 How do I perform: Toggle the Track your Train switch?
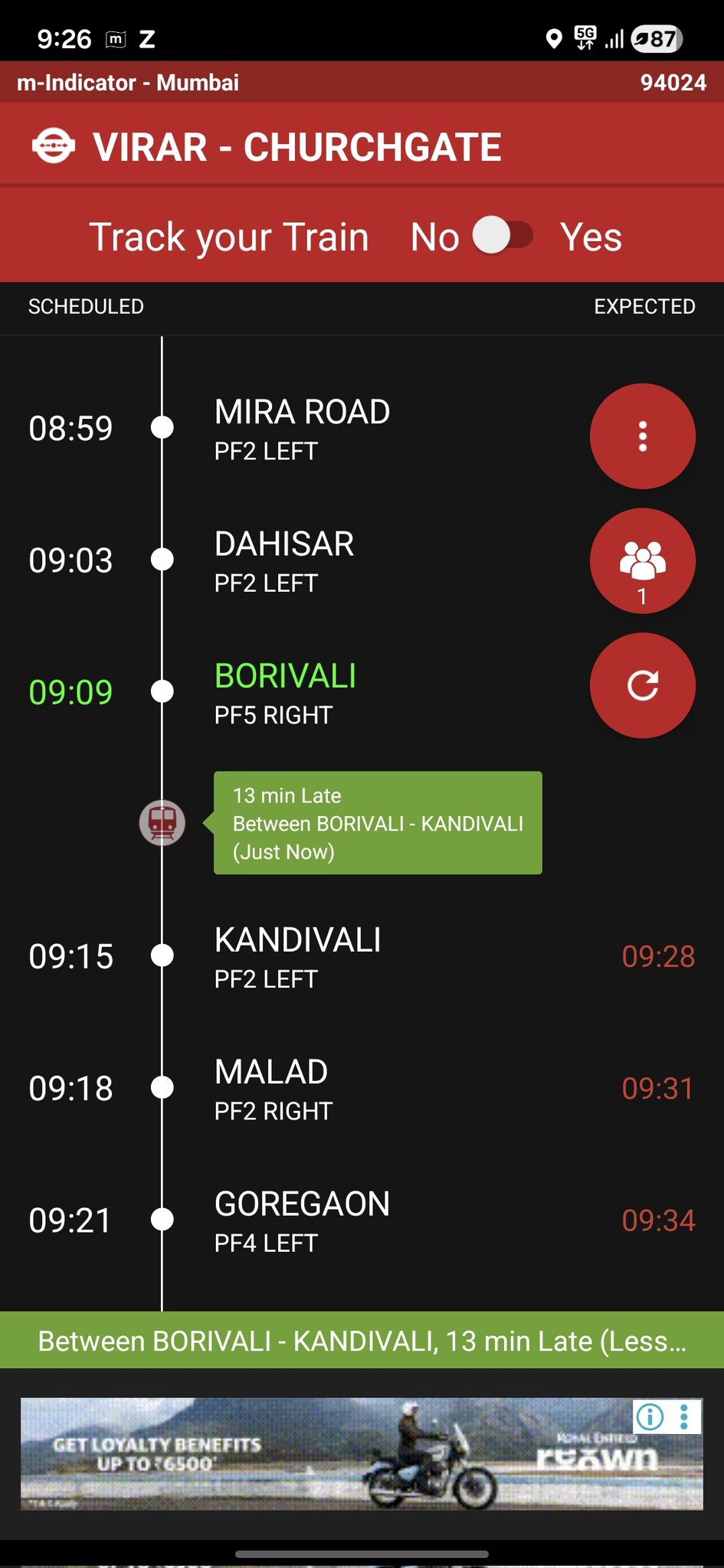pos(503,235)
